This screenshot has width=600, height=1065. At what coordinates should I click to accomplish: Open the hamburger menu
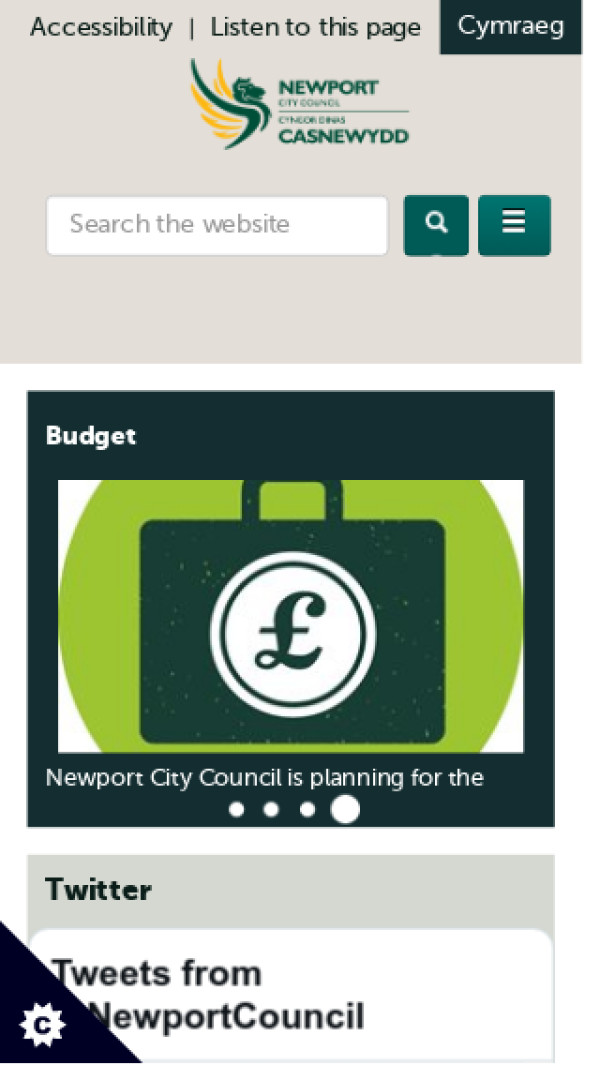(x=514, y=225)
